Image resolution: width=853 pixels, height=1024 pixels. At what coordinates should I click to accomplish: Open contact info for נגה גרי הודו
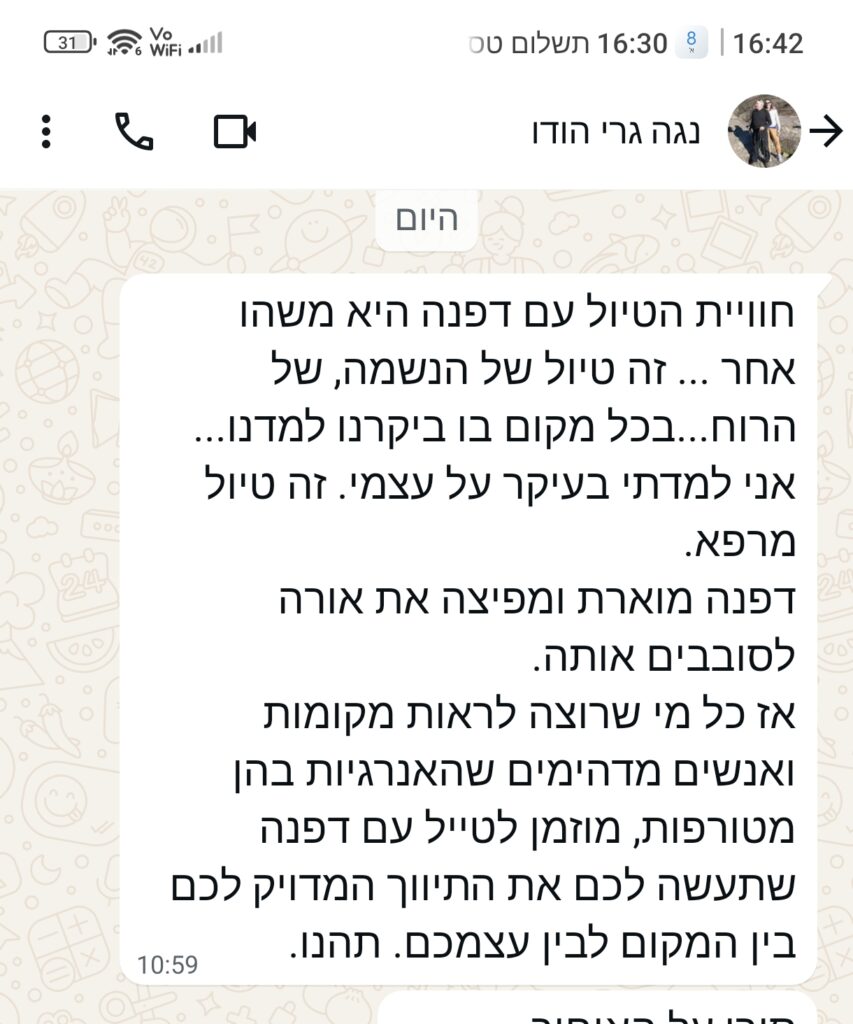click(616, 133)
